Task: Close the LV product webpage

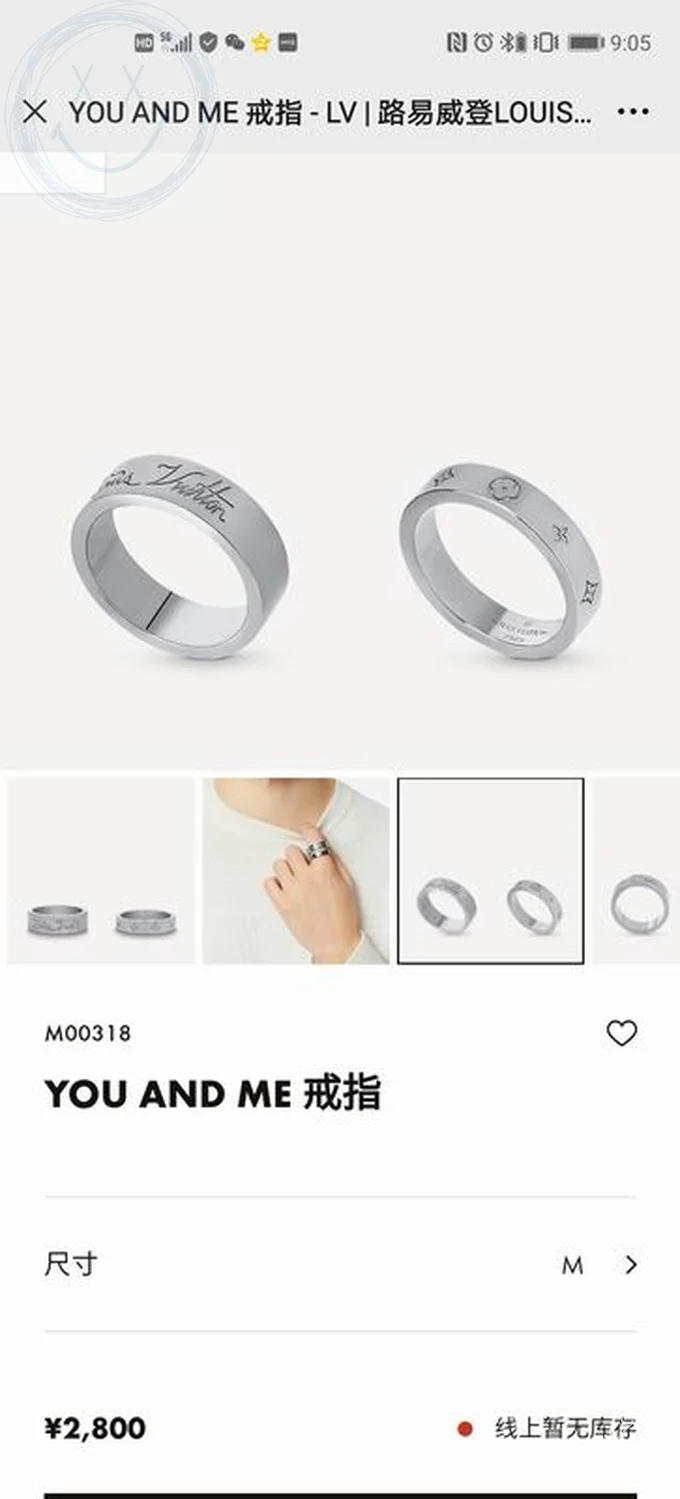Action: [35, 112]
